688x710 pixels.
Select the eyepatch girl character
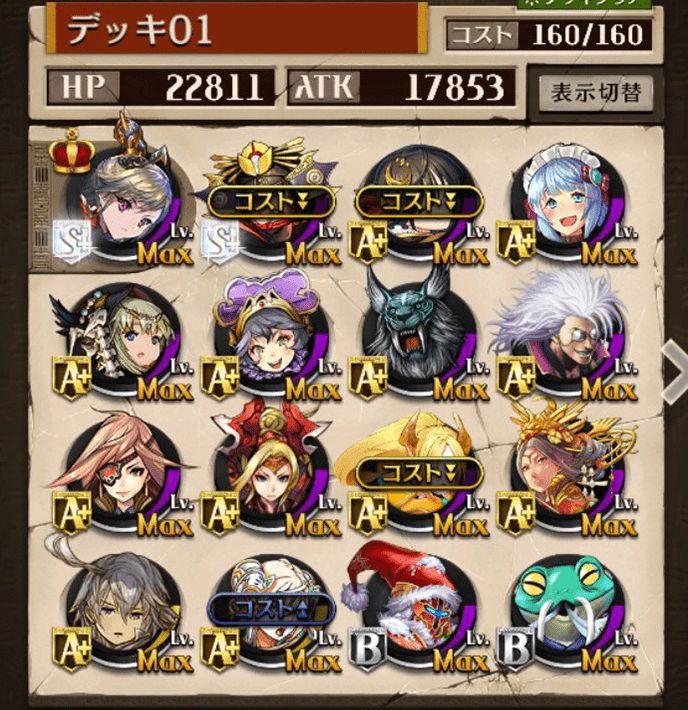point(118,470)
